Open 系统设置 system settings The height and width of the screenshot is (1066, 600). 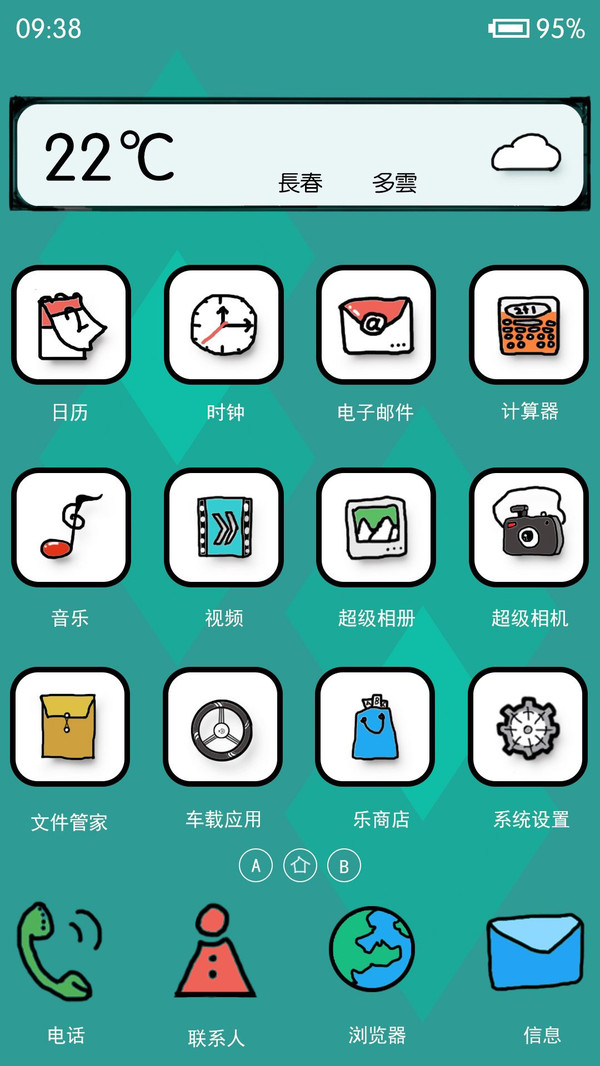[528, 727]
